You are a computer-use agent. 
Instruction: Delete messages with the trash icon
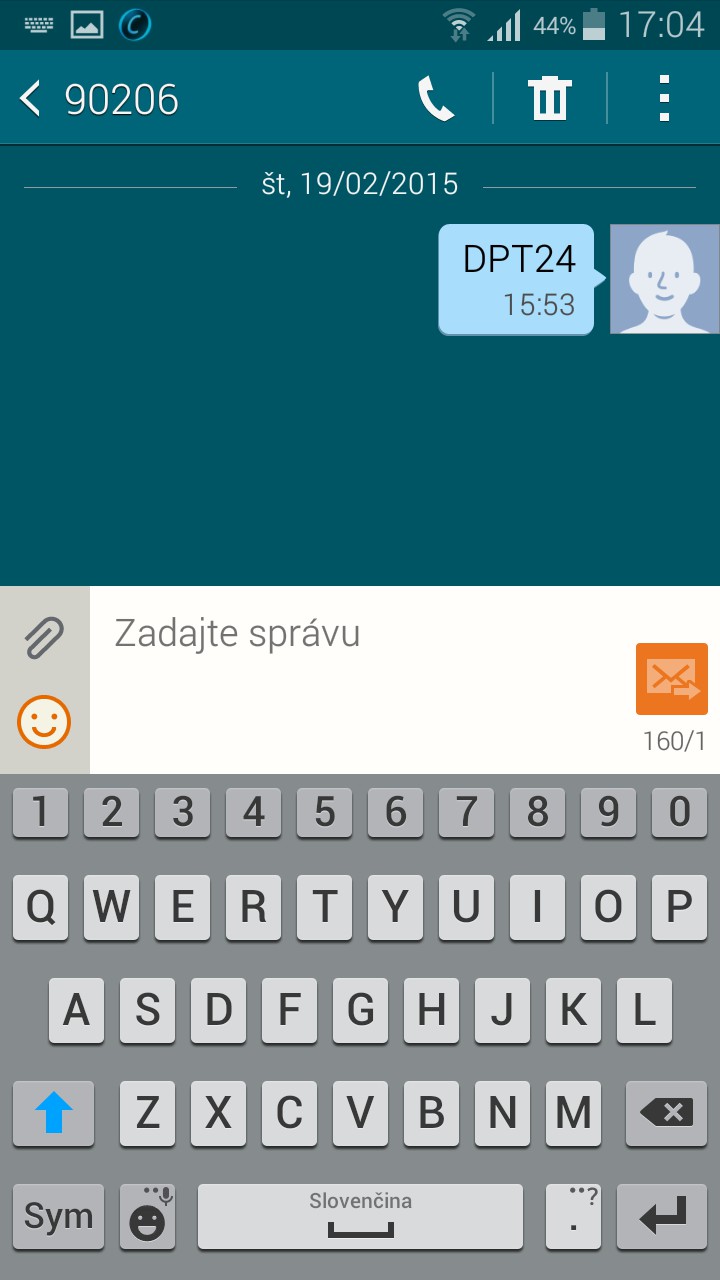pyautogui.click(x=549, y=99)
